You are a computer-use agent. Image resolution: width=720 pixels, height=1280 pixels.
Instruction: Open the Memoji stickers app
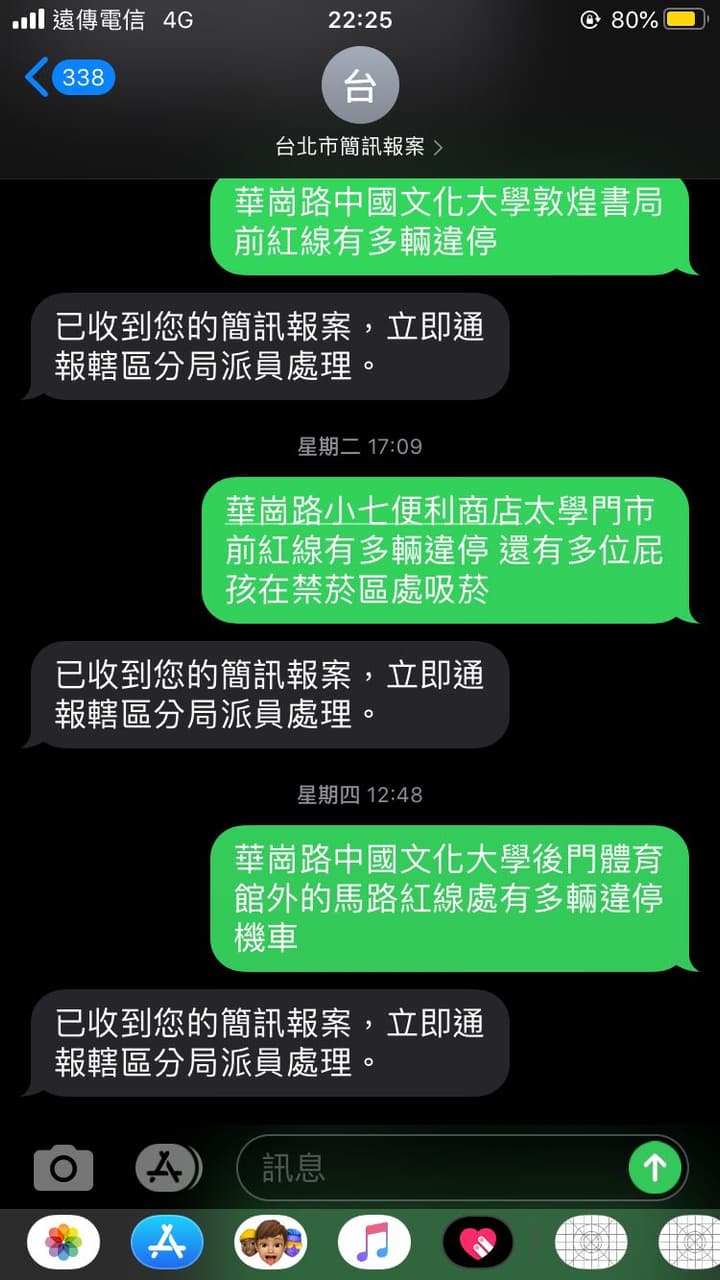[x=271, y=1243]
